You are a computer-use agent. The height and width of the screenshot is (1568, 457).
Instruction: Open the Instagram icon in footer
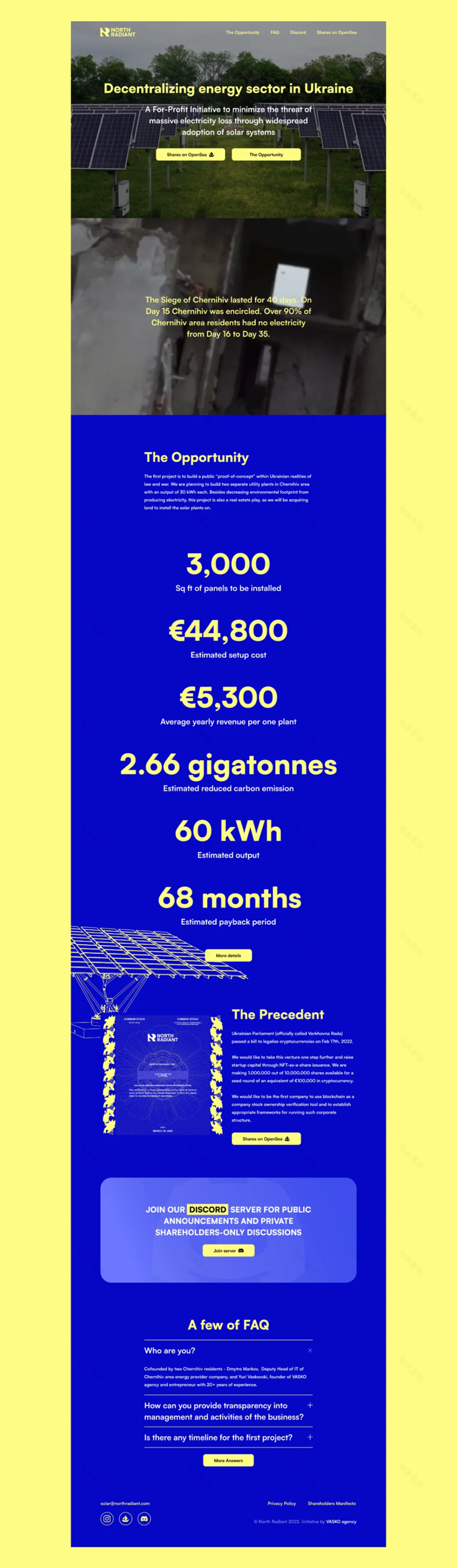pyautogui.click(x=107, y=1519)
